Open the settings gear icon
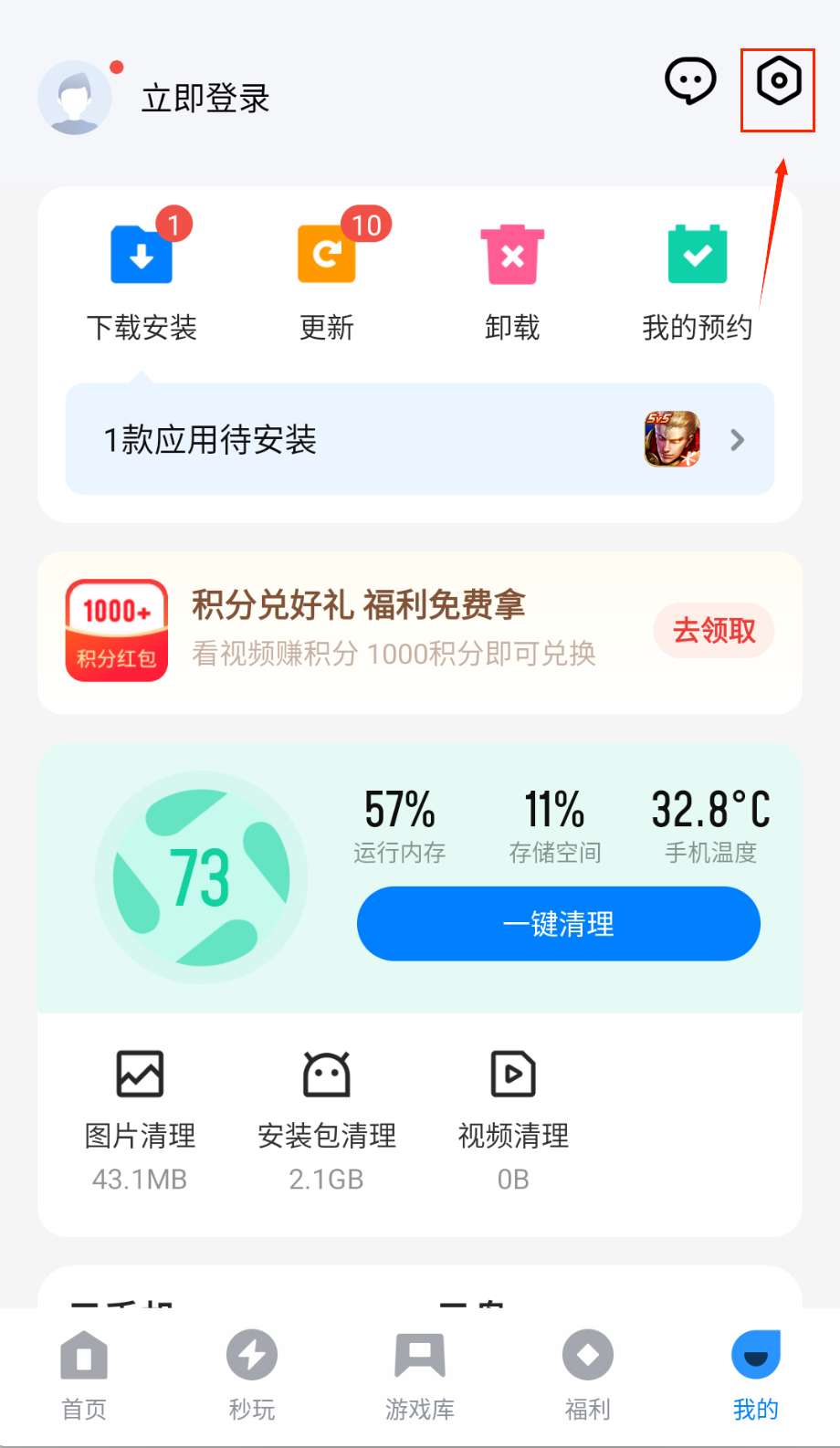The image size is (840, 1448). pyautogui.click(x=778, y=81)
